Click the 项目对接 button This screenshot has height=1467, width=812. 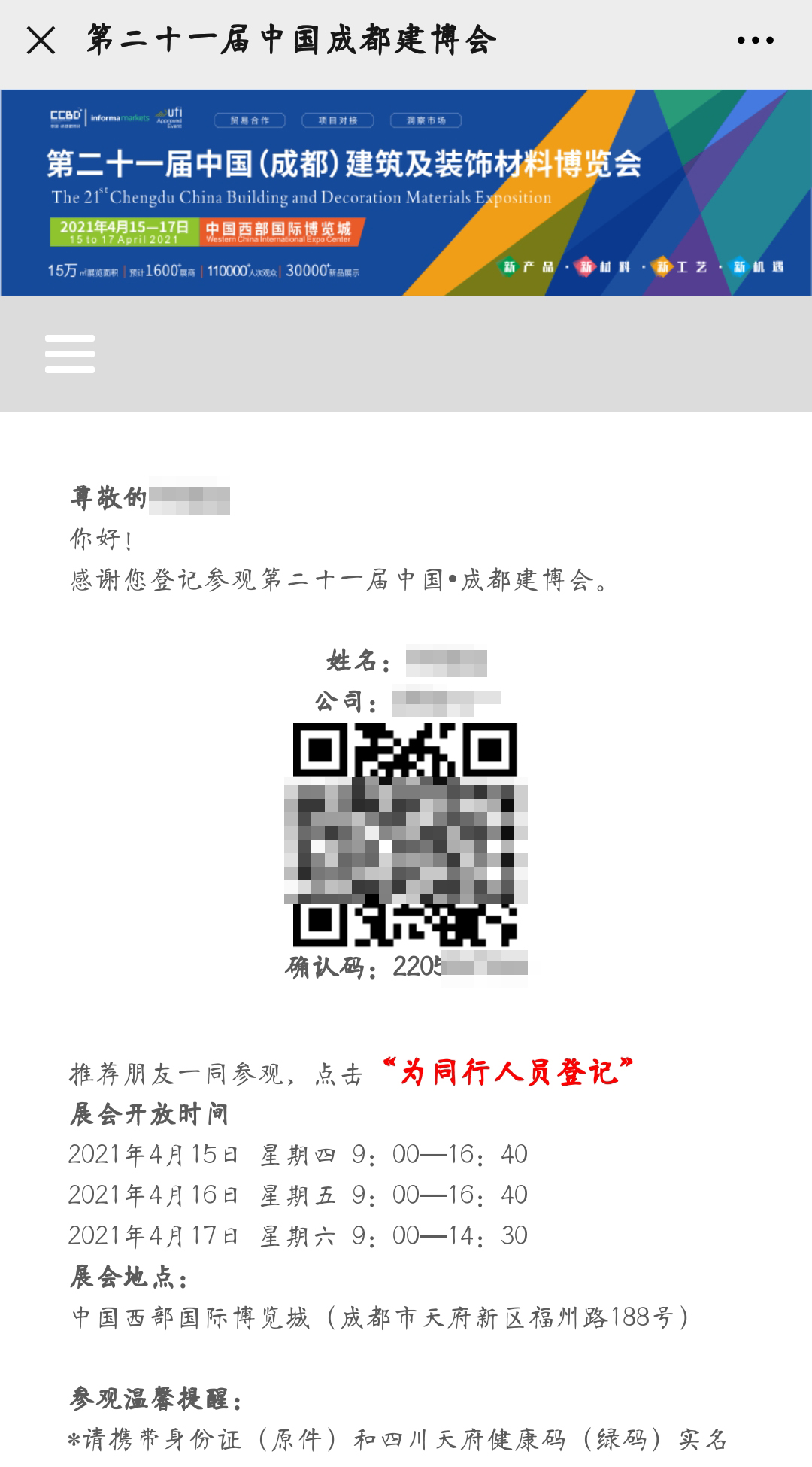click(338, 119)
